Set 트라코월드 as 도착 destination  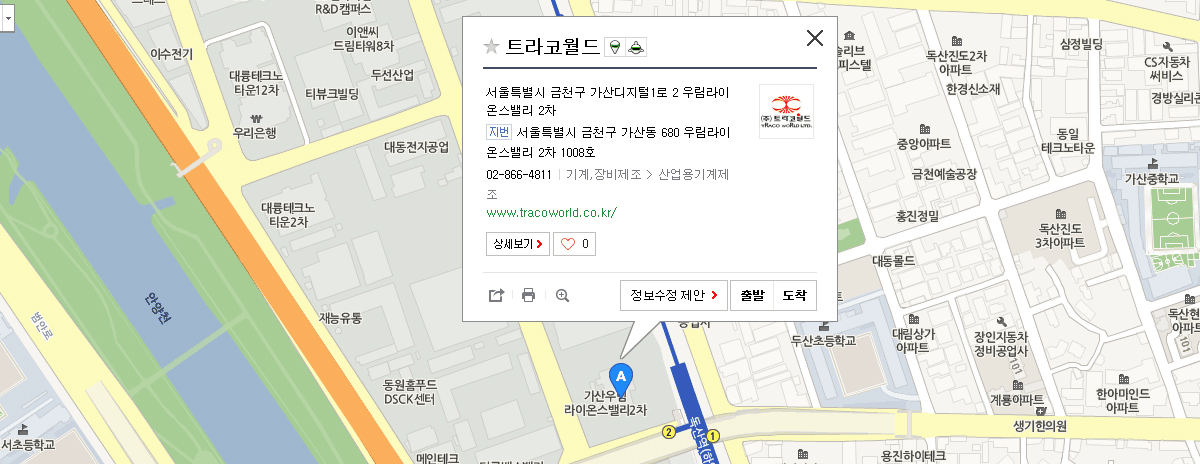coord(794,295)
